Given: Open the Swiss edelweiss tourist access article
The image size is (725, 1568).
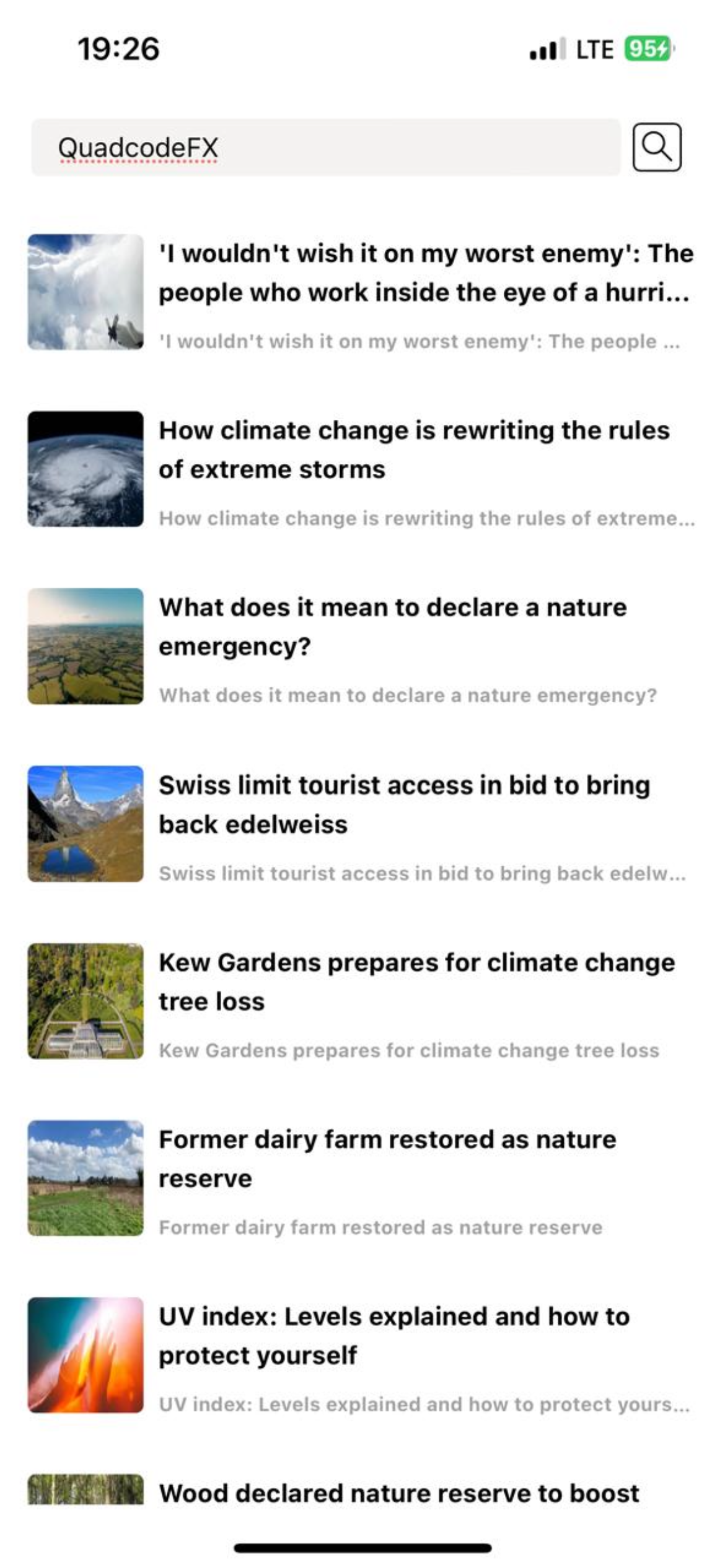Looking at the screenshot, I should (404, 805).
